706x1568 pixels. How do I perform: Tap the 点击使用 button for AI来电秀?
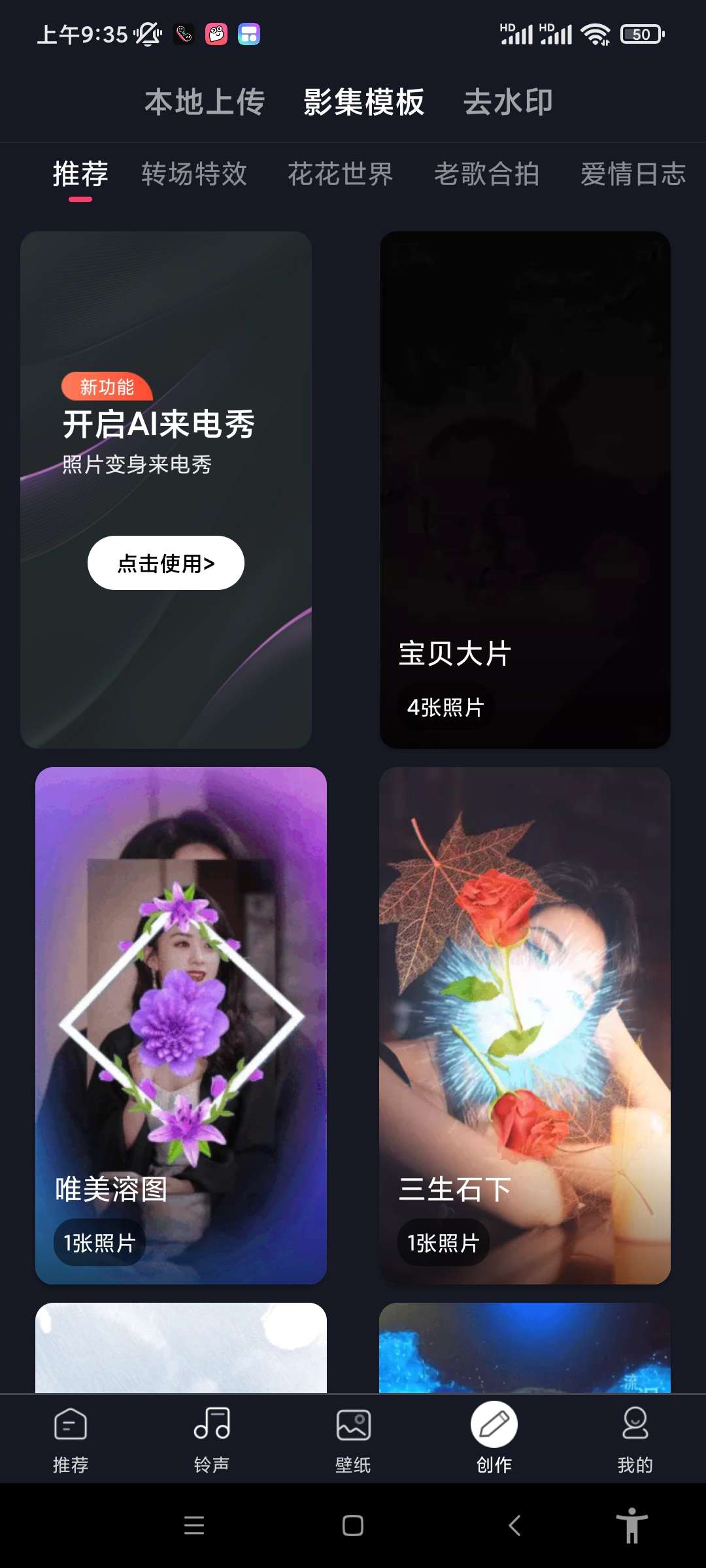coord(166,563)
